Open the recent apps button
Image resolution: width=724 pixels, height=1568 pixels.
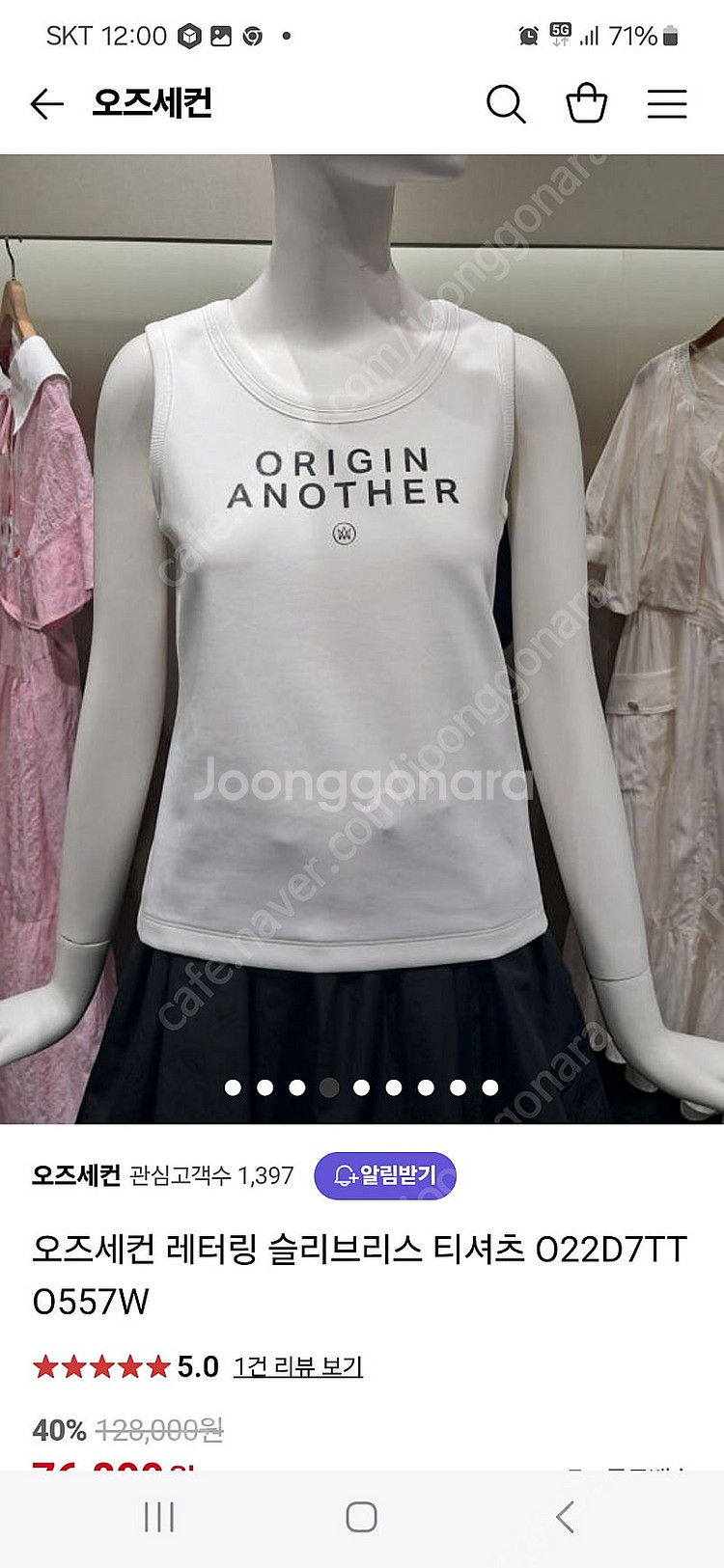tap(159, 1517)
